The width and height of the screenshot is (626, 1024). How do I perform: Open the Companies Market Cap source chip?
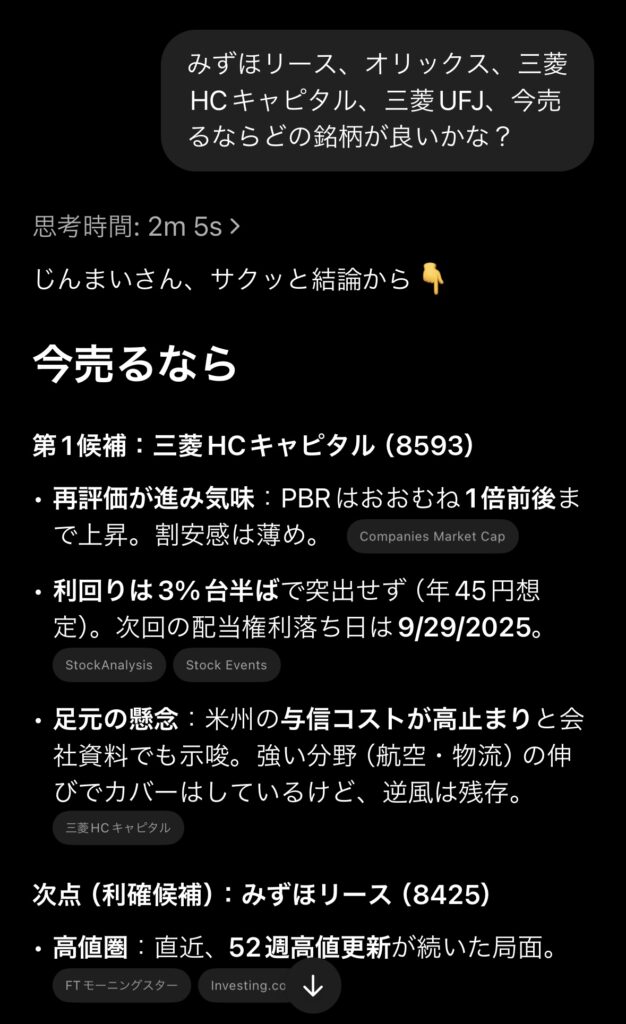(432, 536)
